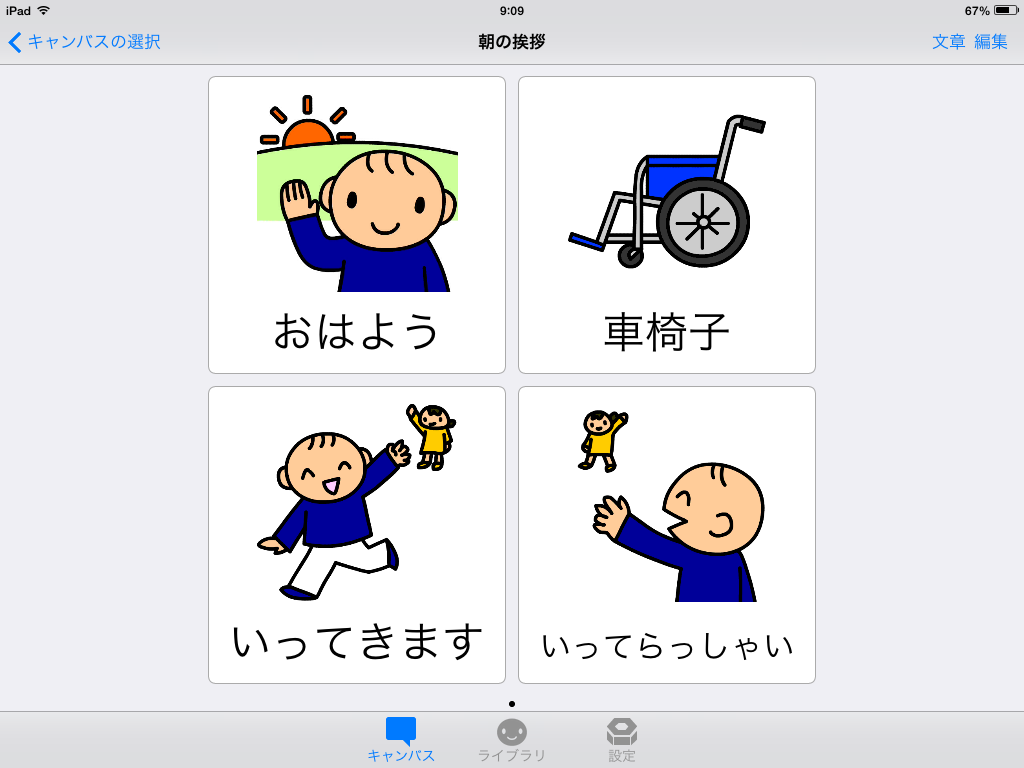Choose the いってらっしゃい card
1024x768 pixels.
click(667, 535)
